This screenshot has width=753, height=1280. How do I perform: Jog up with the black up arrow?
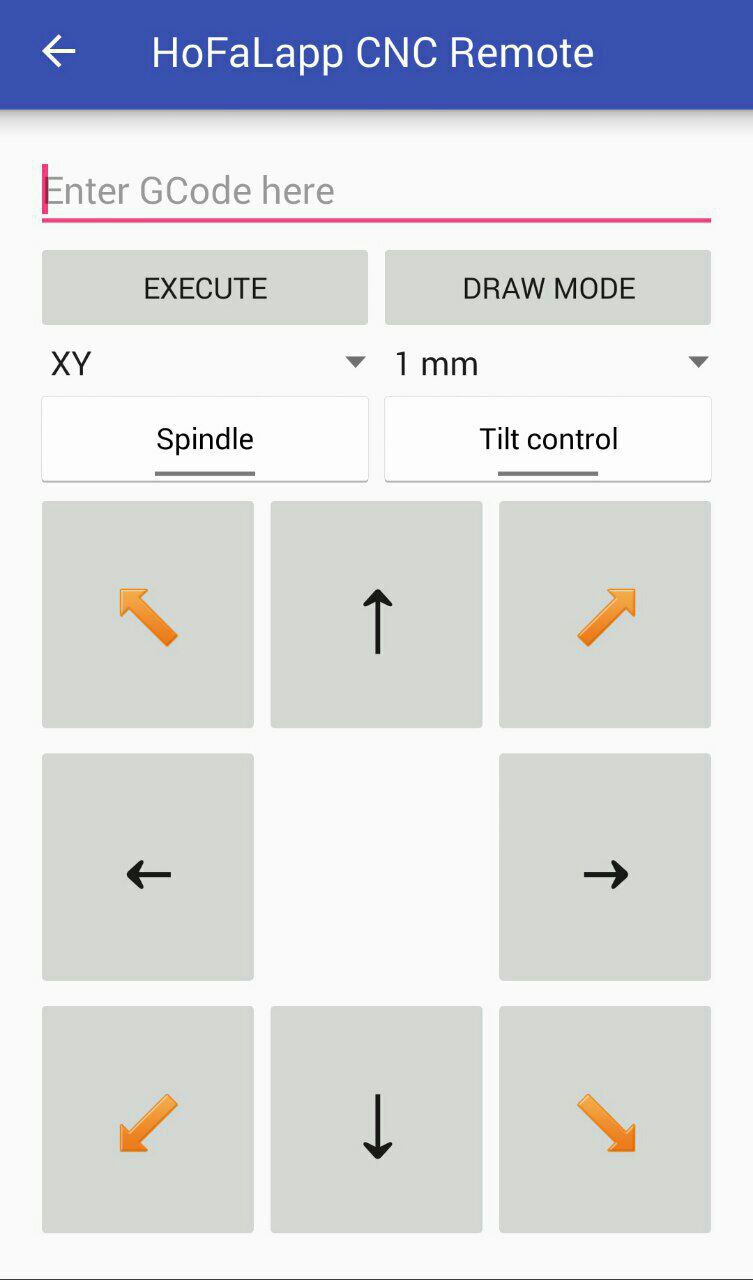coord(376,615)
